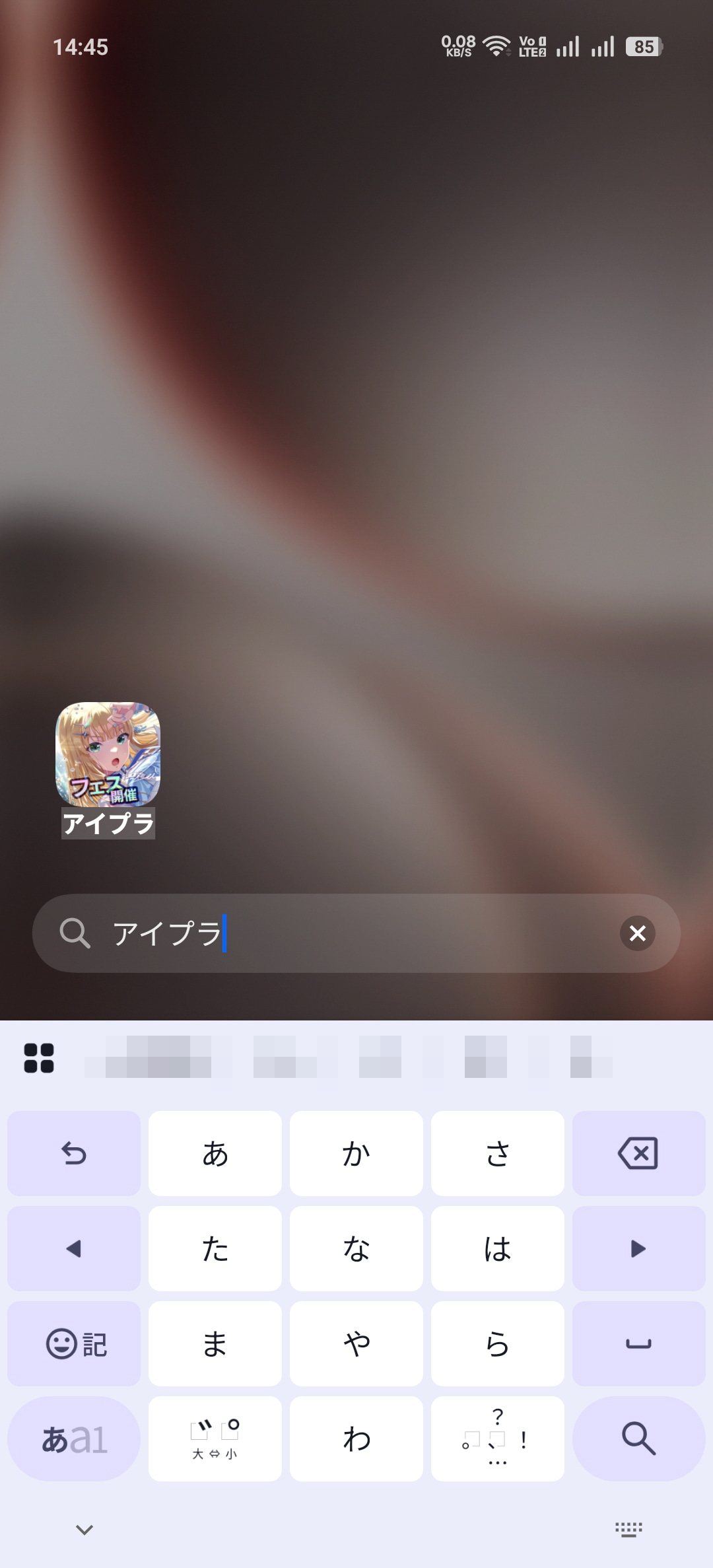Tap the keyboard search key
Viewport: 713px width, 1568px height.
638,1439
